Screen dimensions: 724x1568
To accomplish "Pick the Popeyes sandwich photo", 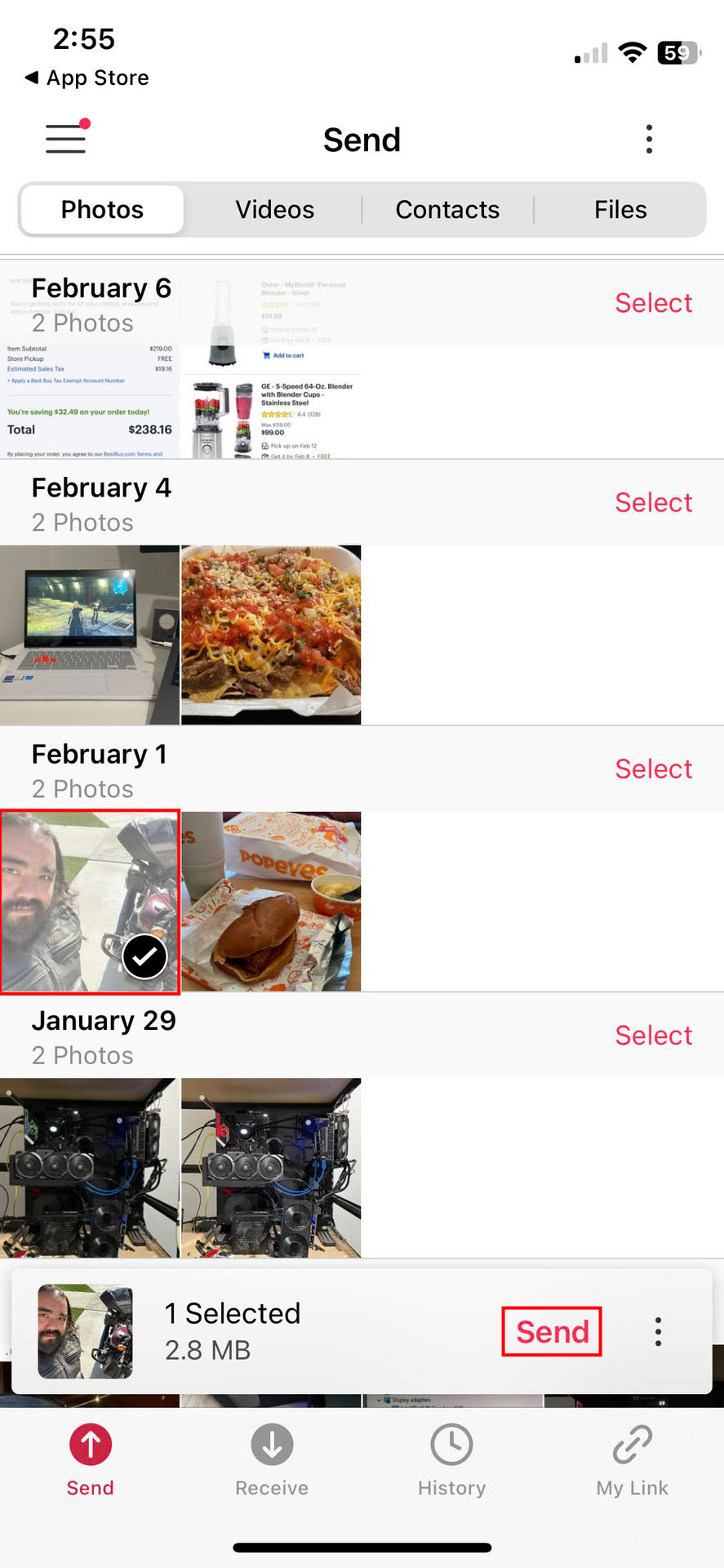I will coord(271,902).
